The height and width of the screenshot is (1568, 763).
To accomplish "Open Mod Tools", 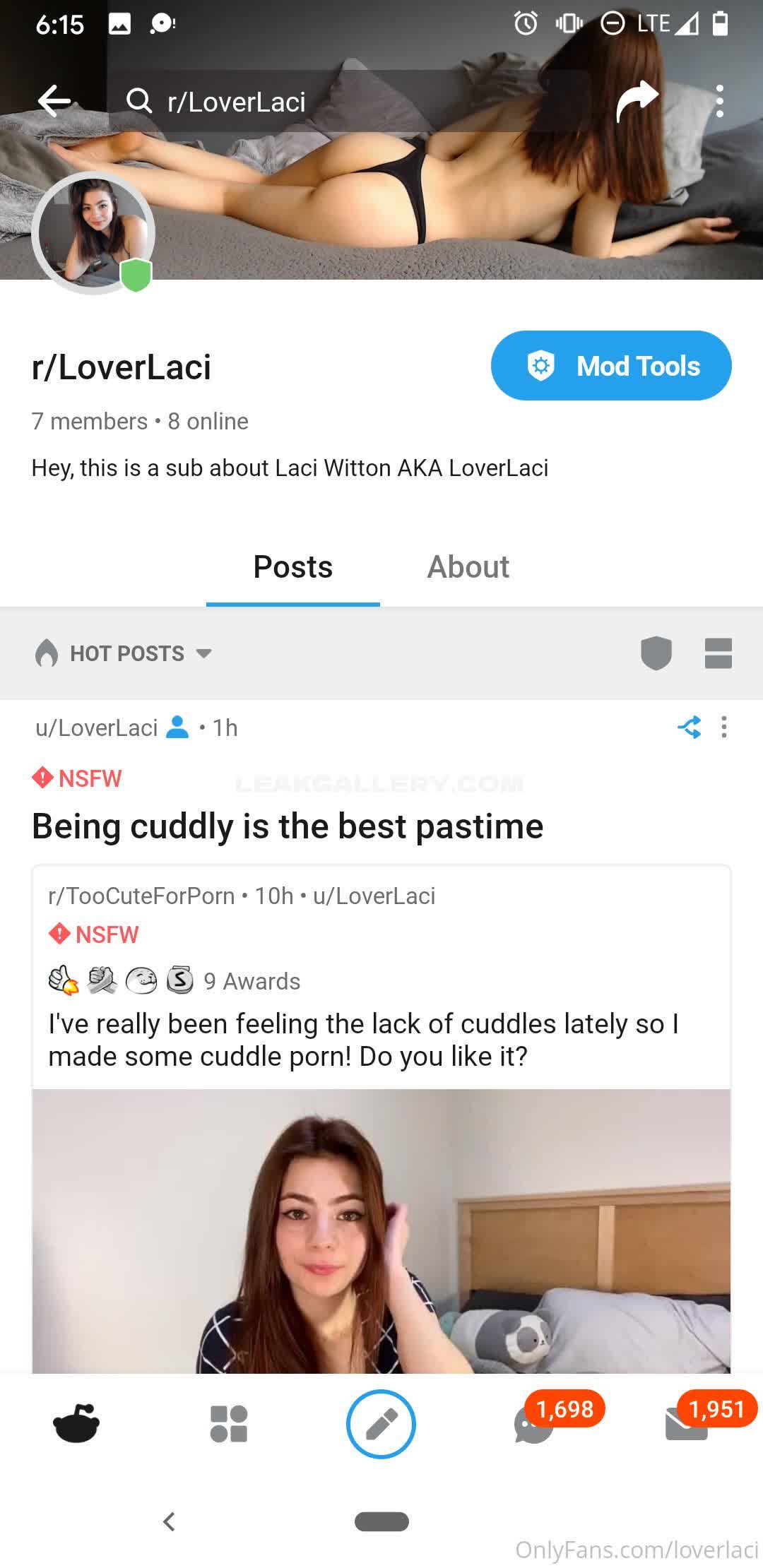I will click(611, 366).
